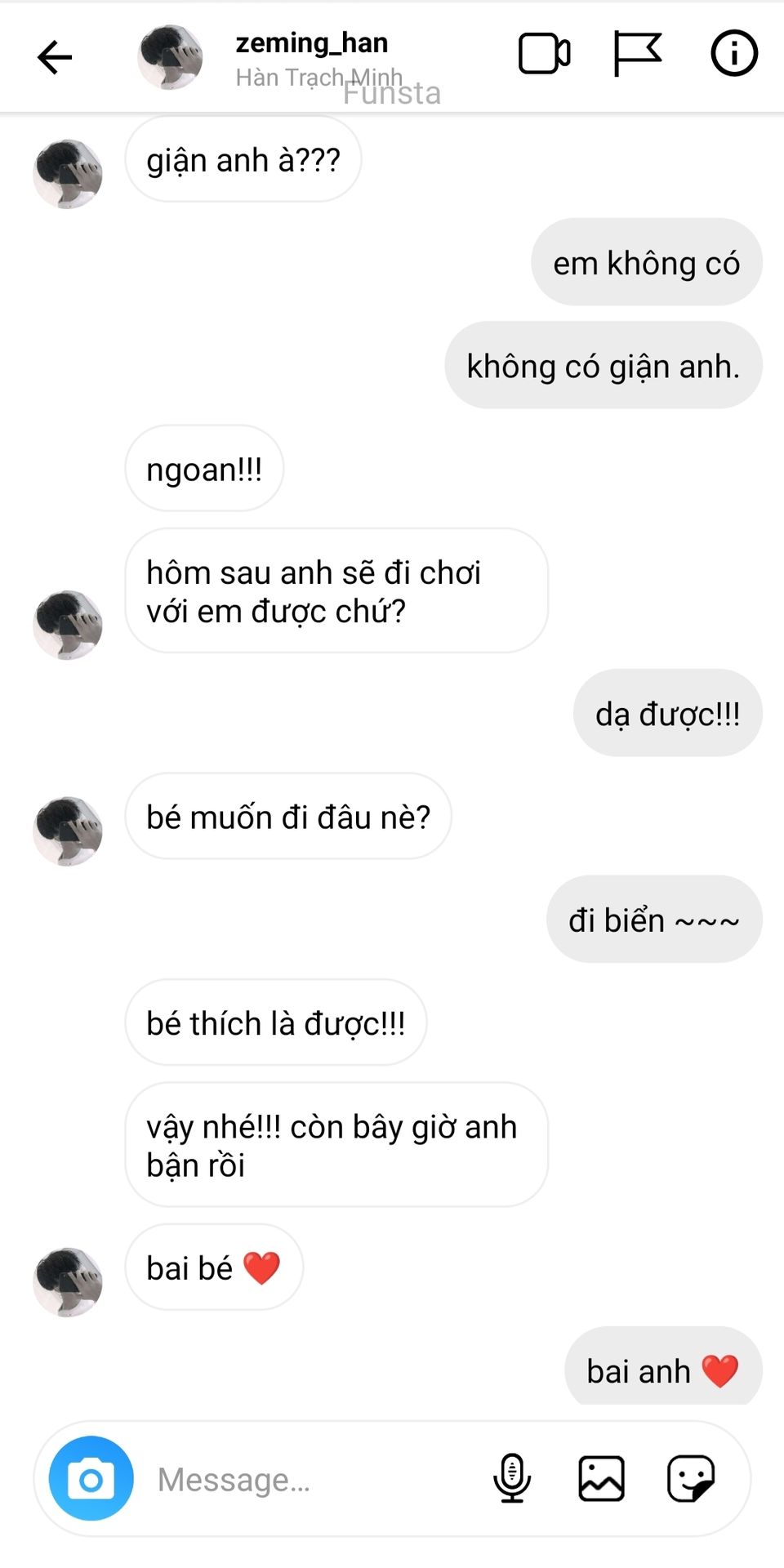The height and width of the screenshot is (1568, 784).
Task: Focus the Message text field
Action: coord(310,1479)
